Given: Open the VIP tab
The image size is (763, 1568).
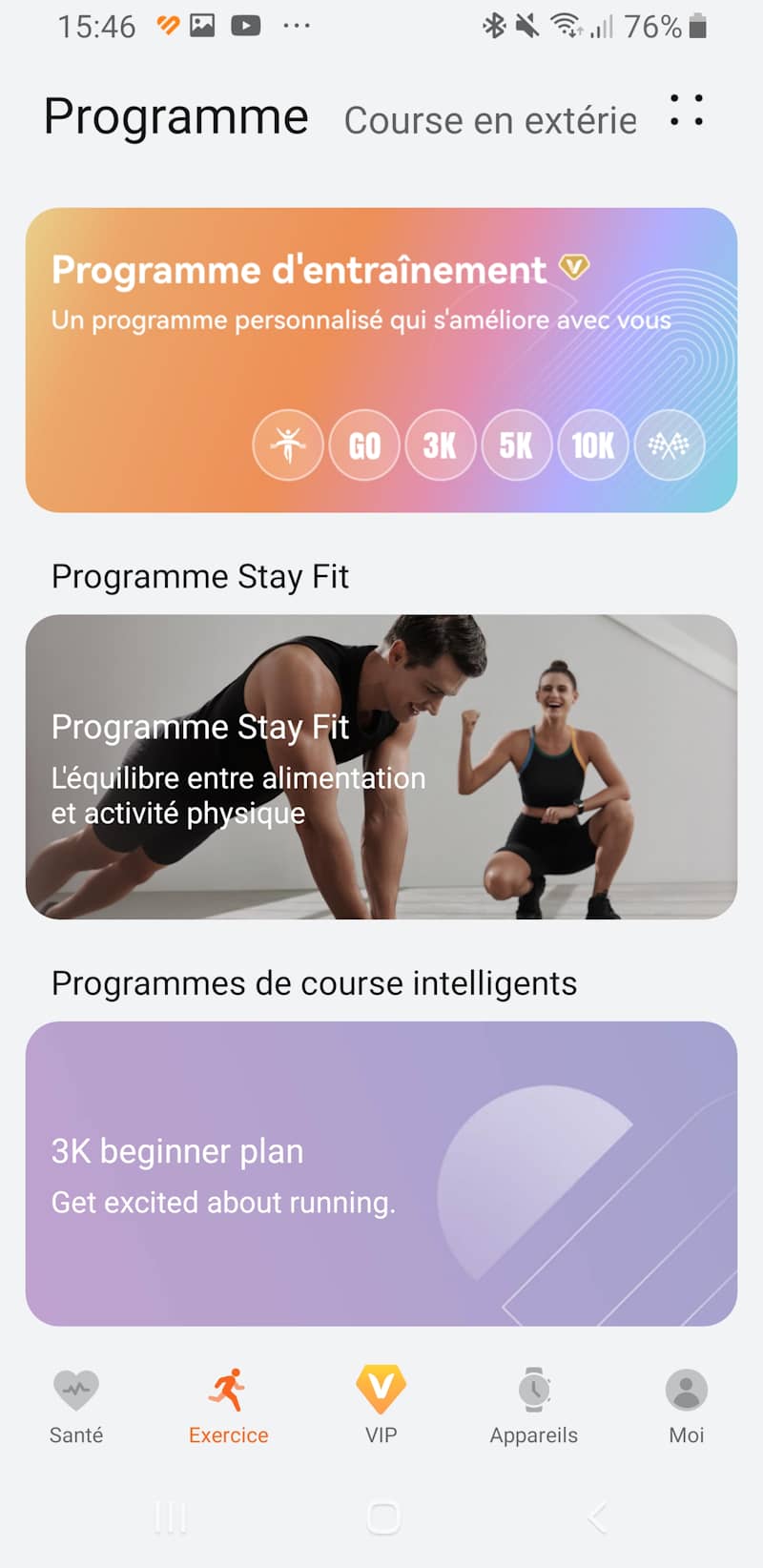Looking at the screenshot, I should click(x=381, y=1406).
